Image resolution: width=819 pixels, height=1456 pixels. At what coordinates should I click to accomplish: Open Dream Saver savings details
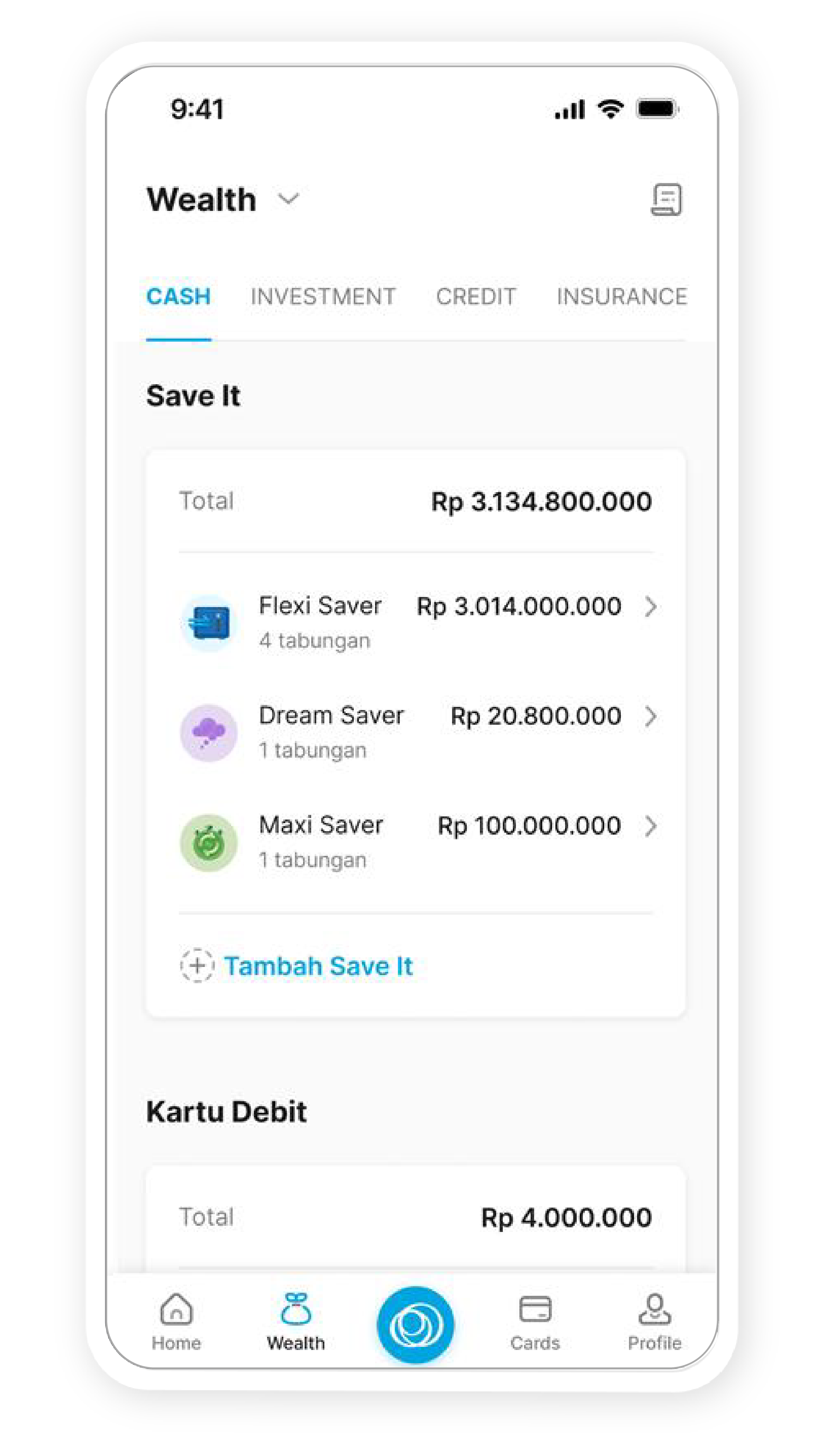pyautogui.click(x=416, y=732)
